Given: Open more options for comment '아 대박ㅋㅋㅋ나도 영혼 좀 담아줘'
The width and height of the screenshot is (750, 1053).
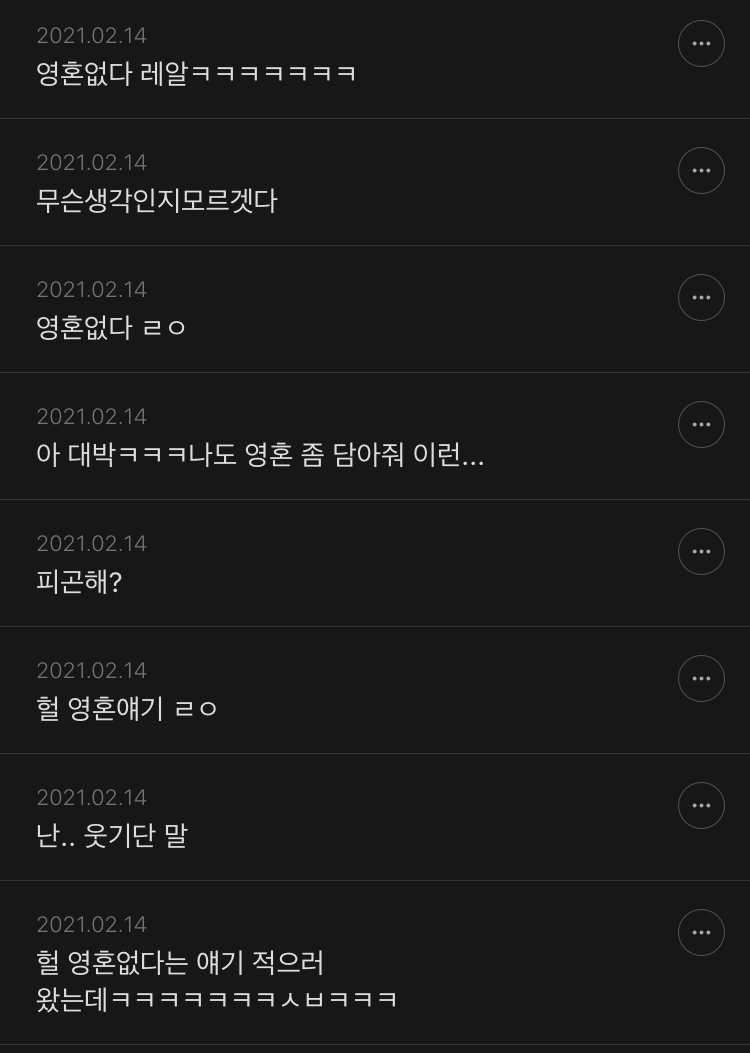Looking at the screenshot, I should (701, 425).
